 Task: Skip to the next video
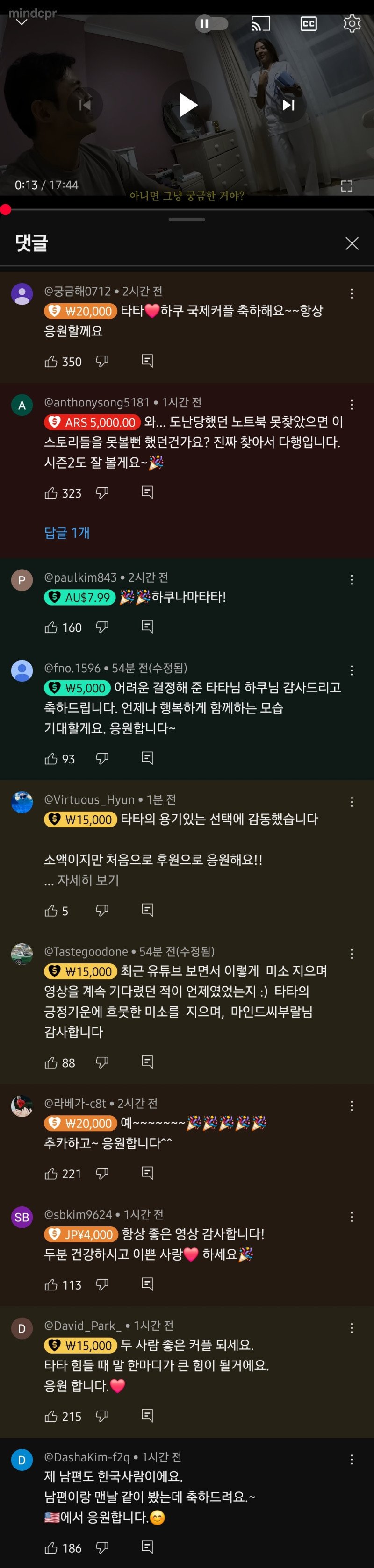[289, 105]
